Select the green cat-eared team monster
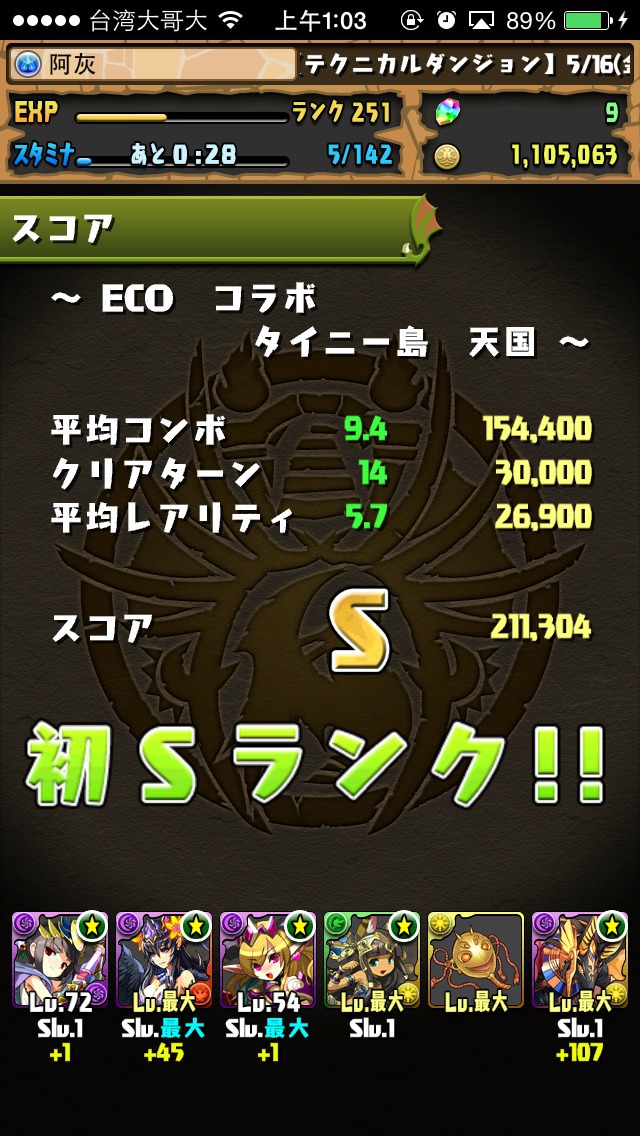This screenshot has height=1136, width=640. coord(372,959)
